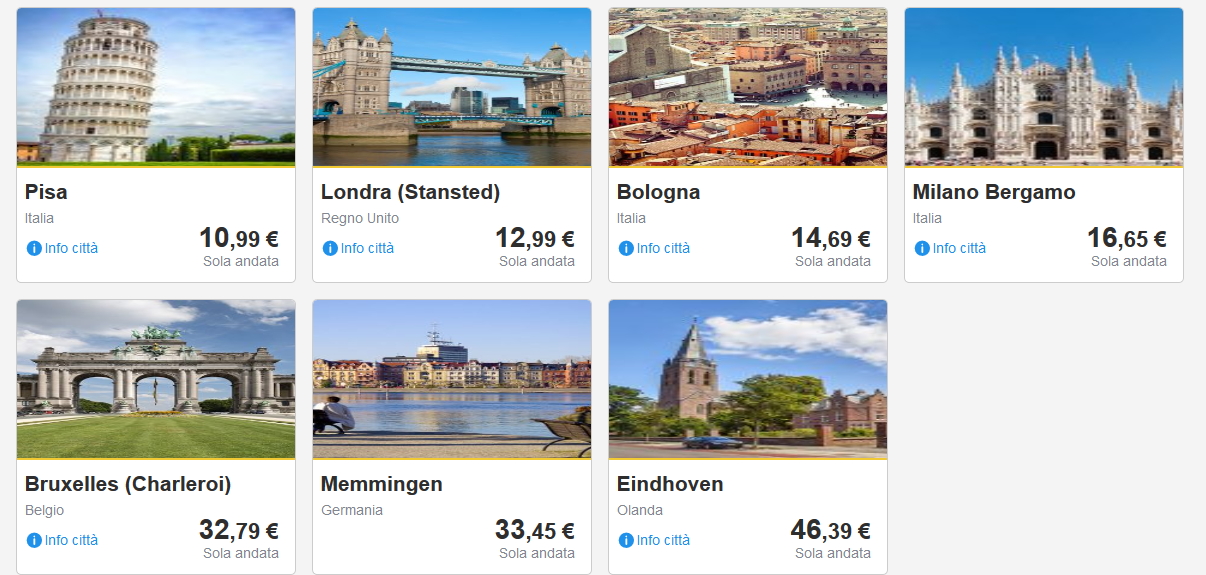Tap Info città link for Pisa
The height and width of the screenshot is (575, 1206).
[63, 248]
